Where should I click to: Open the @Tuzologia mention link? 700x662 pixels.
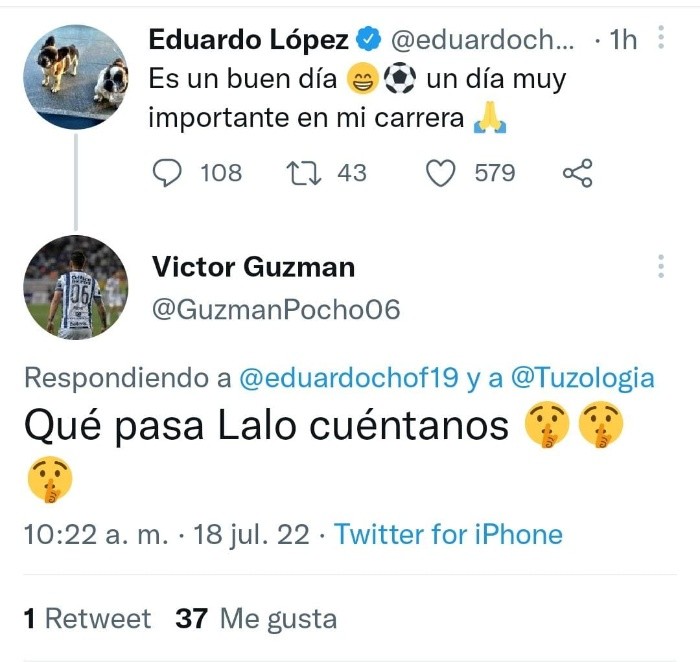[583, 378]
